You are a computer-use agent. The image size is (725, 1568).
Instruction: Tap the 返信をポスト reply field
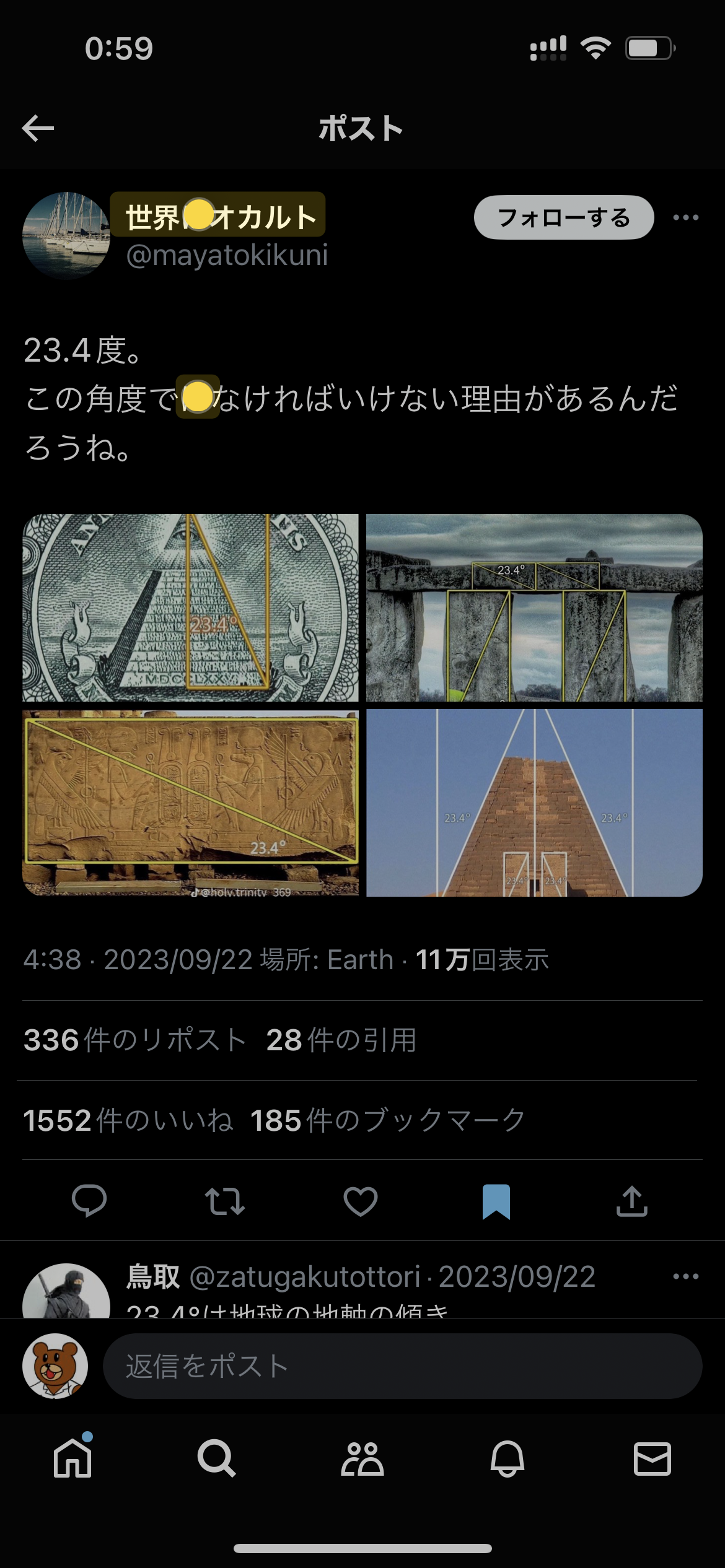click(x=402, y=1365)
